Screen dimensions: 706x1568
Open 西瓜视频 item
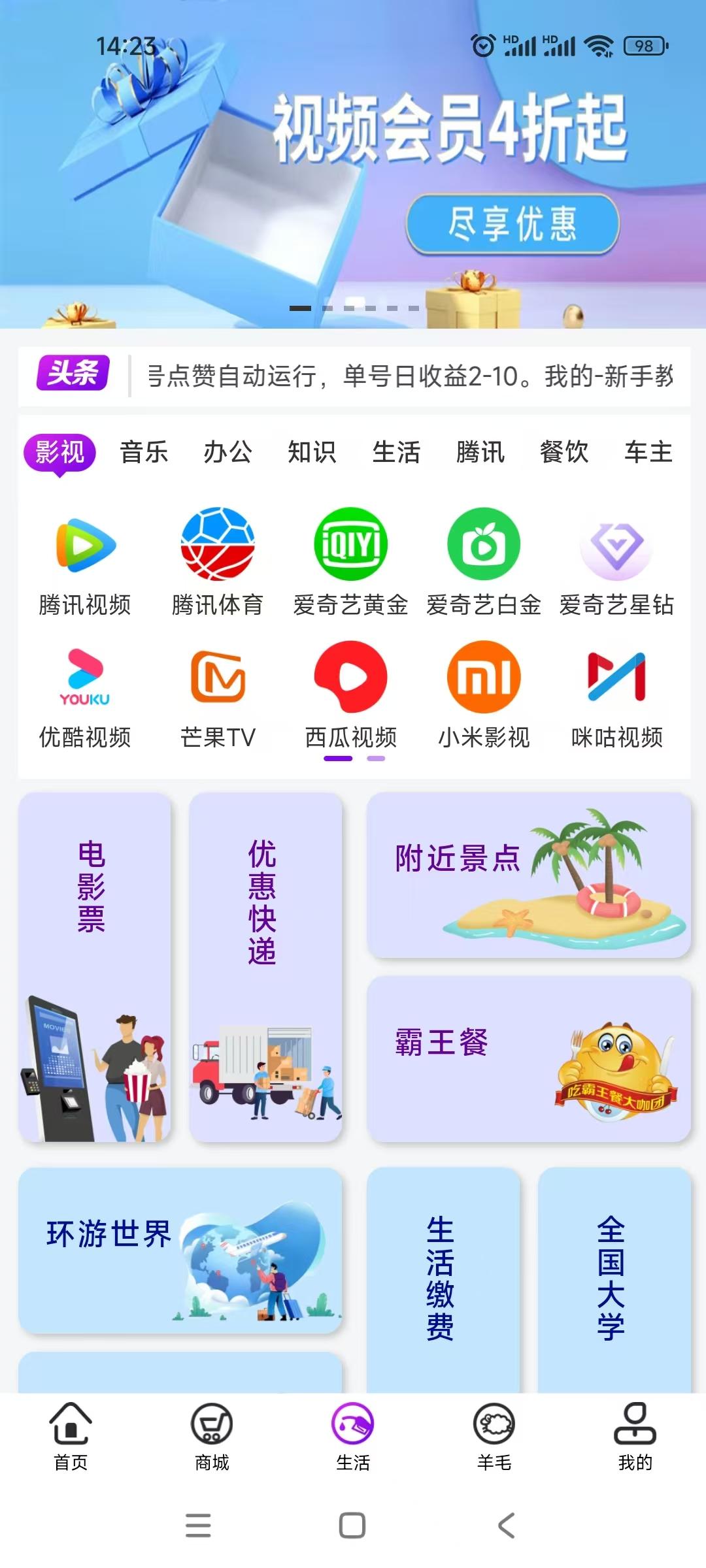point(350,695)
